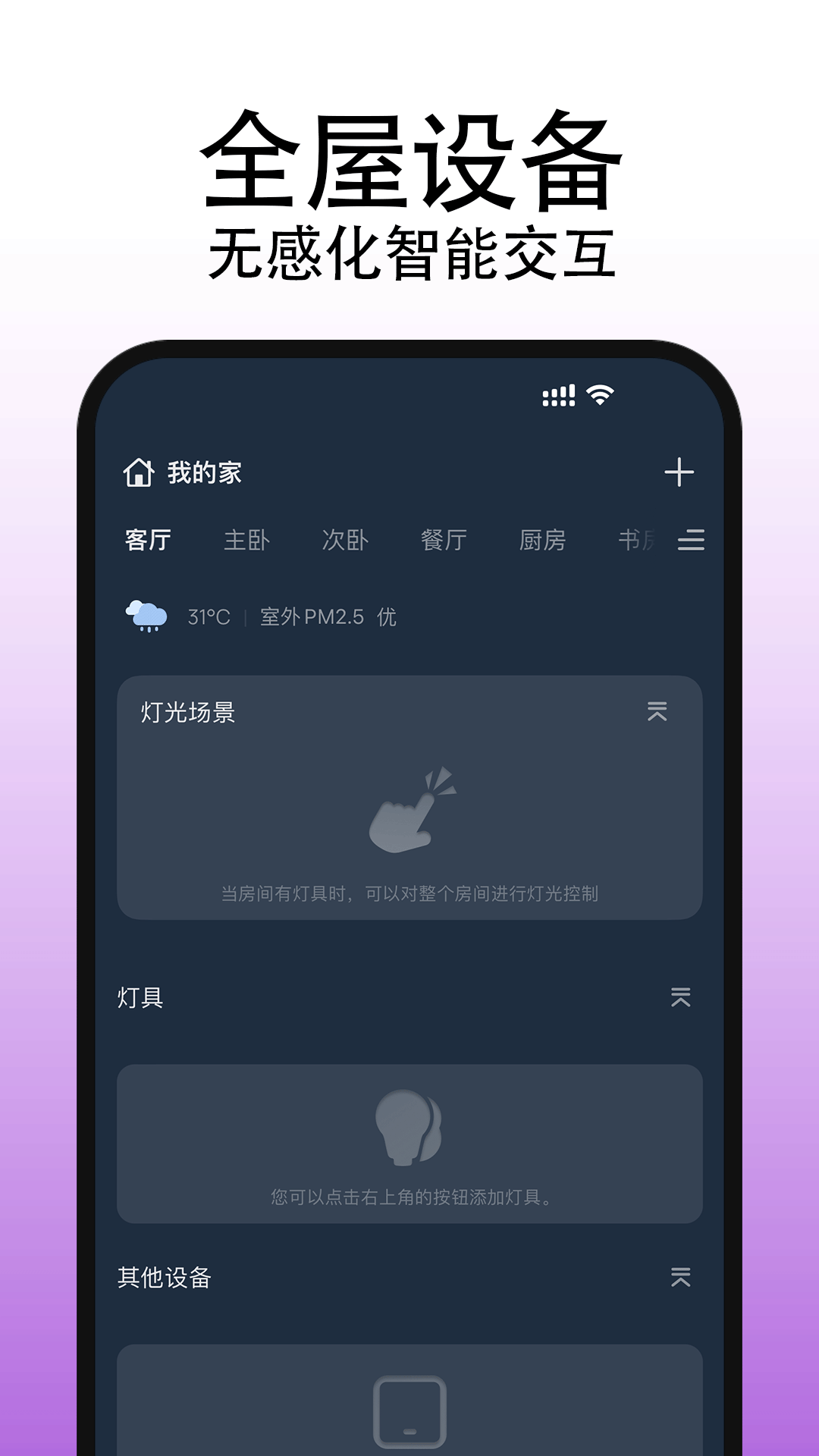Switch to the 次卧 tab

tap(344, 541)
